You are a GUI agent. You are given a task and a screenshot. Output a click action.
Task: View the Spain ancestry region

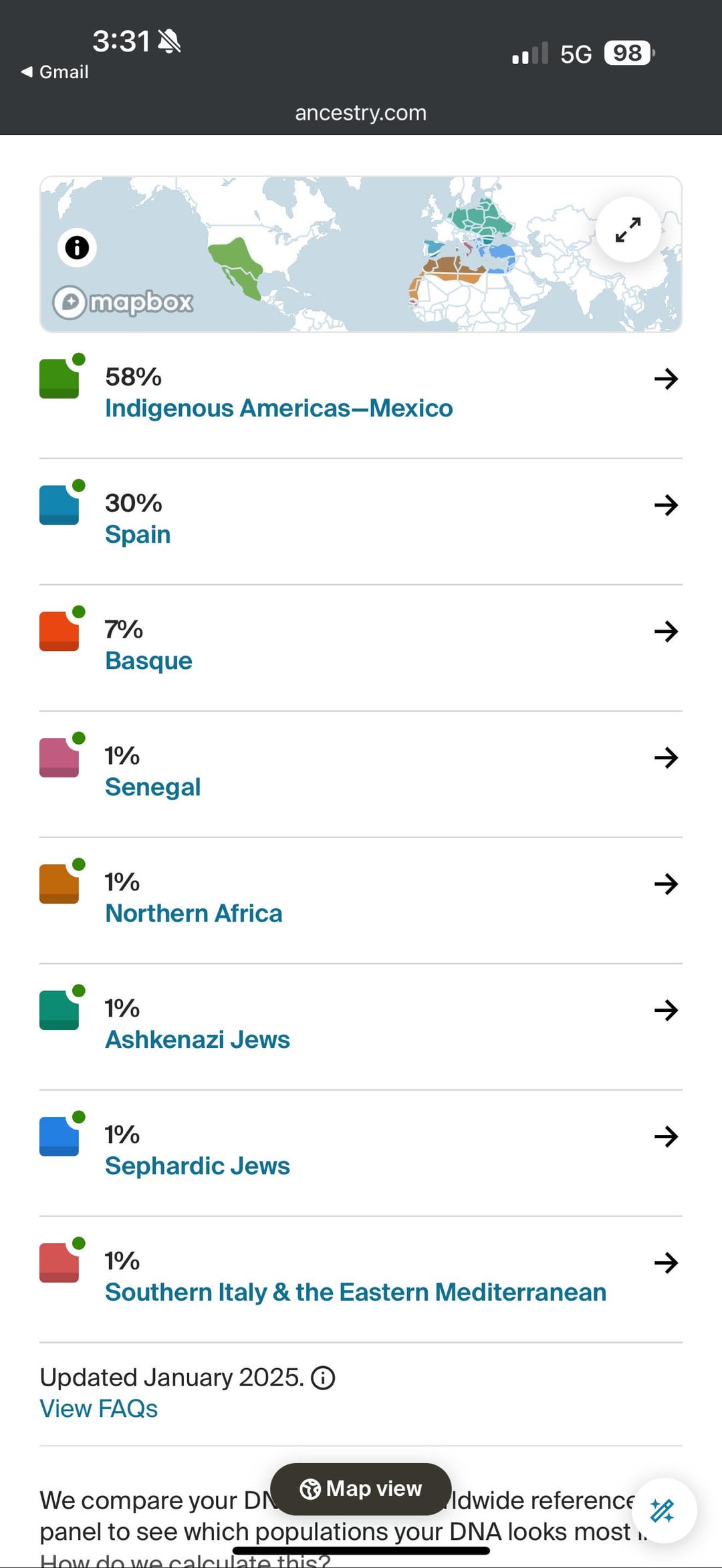point(138,534)
